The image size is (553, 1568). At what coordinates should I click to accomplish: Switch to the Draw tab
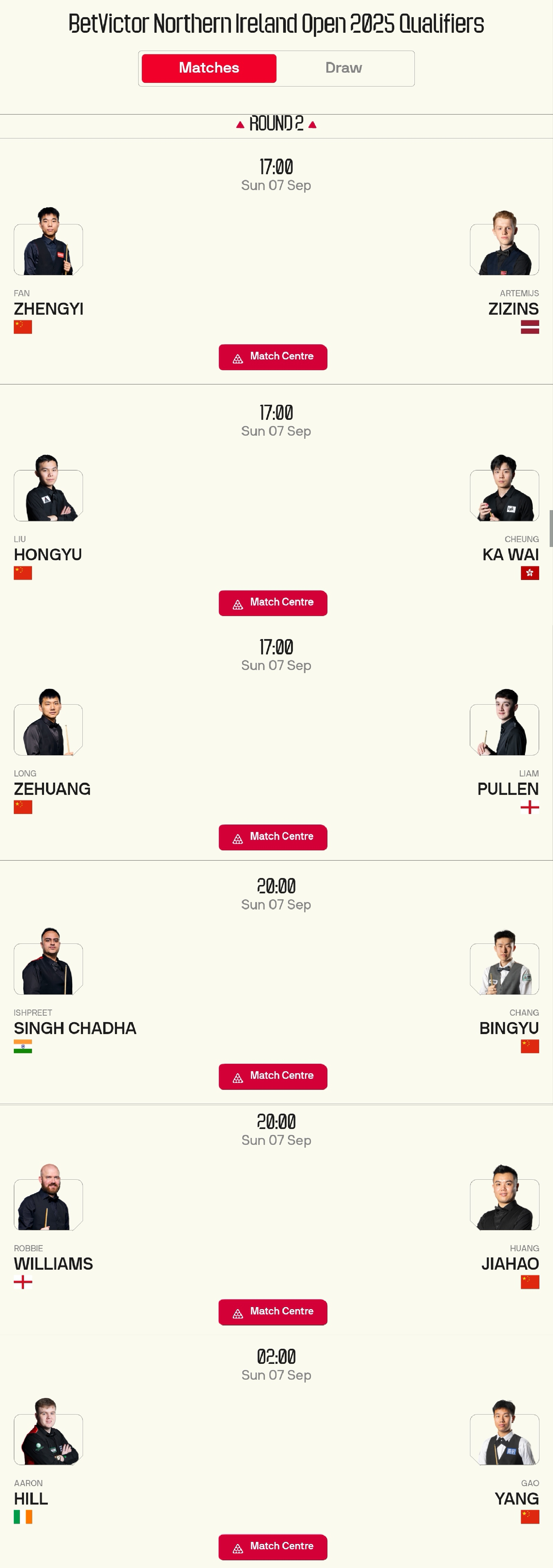[x=344, y=68]
